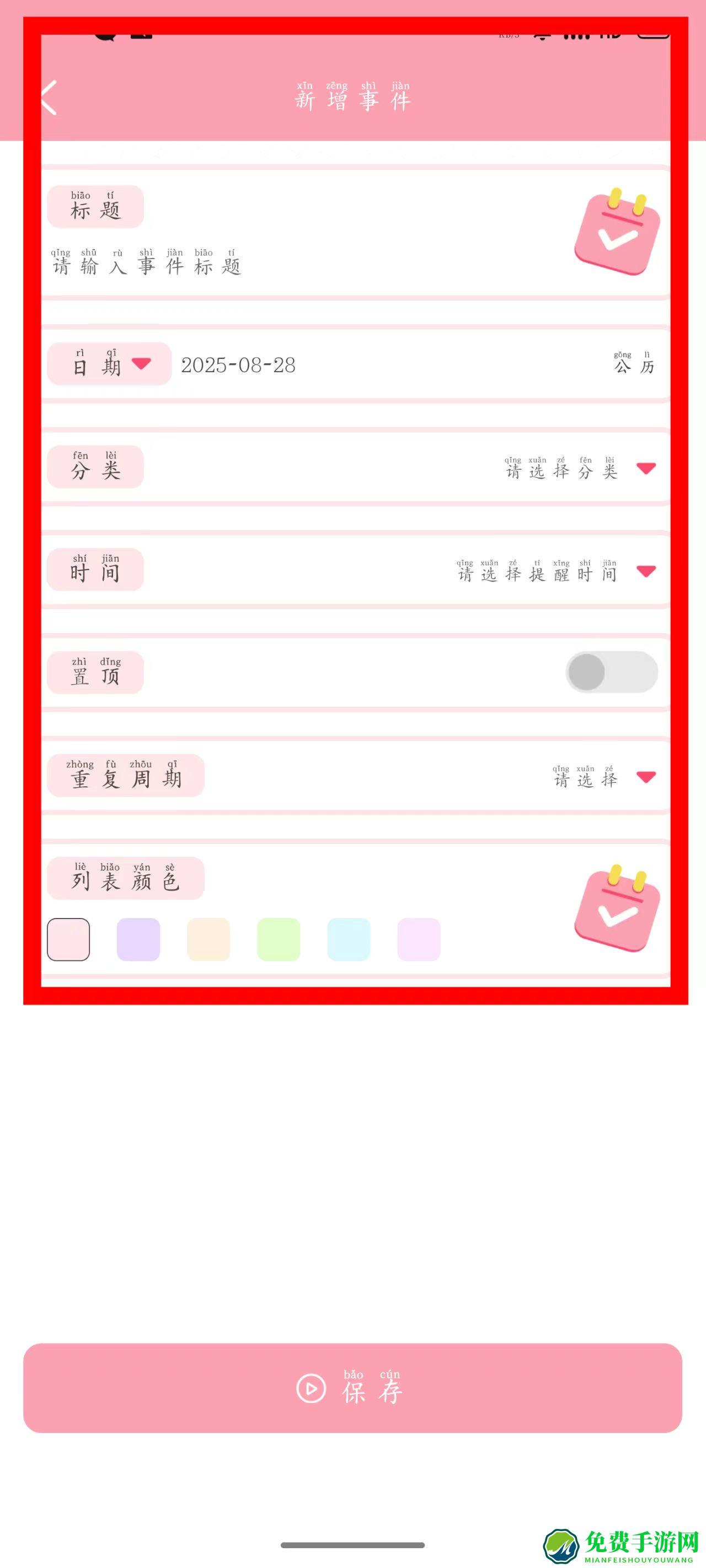Enable the 置顶 pin switch

pos(611,672)
